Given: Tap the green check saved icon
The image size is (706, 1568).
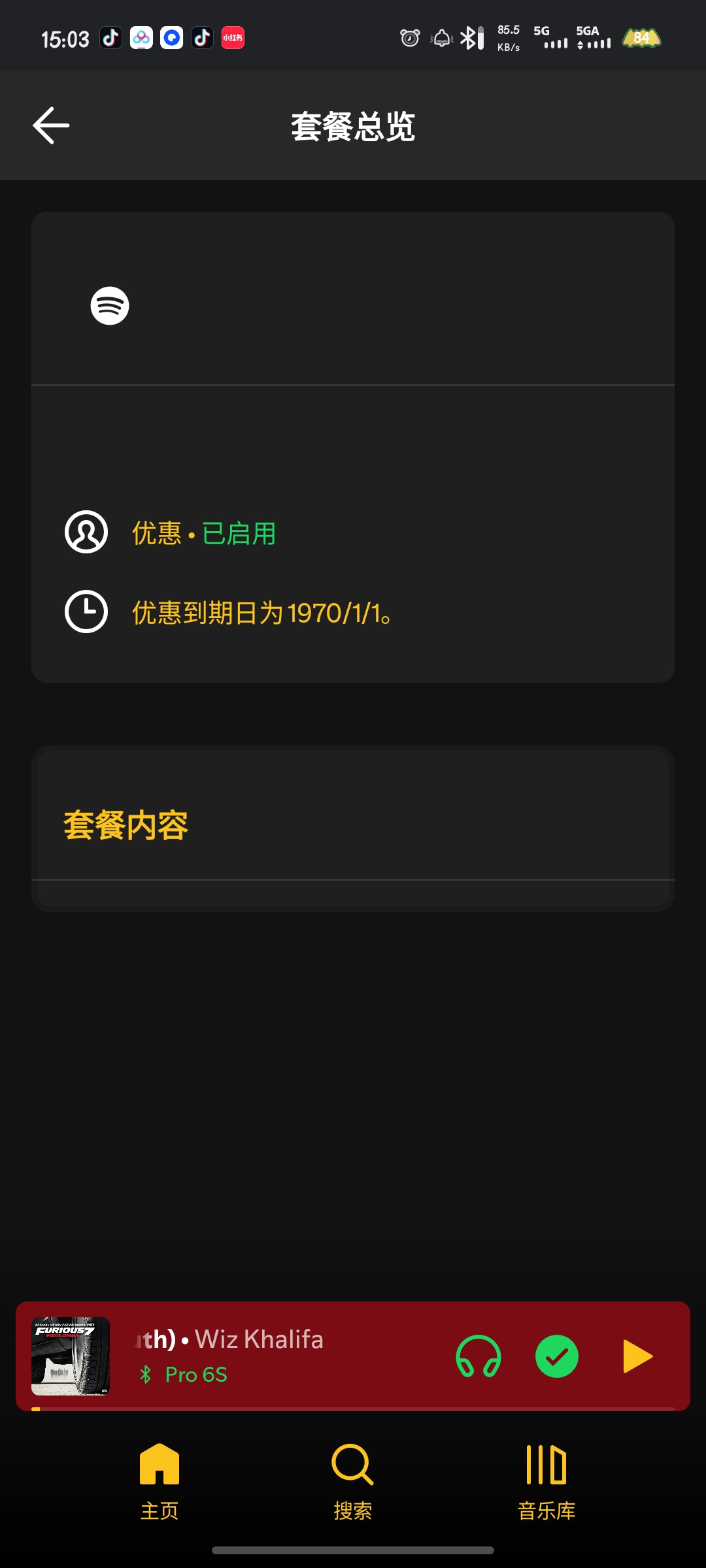Looking at the screenshot, I should click(557, 1356).
